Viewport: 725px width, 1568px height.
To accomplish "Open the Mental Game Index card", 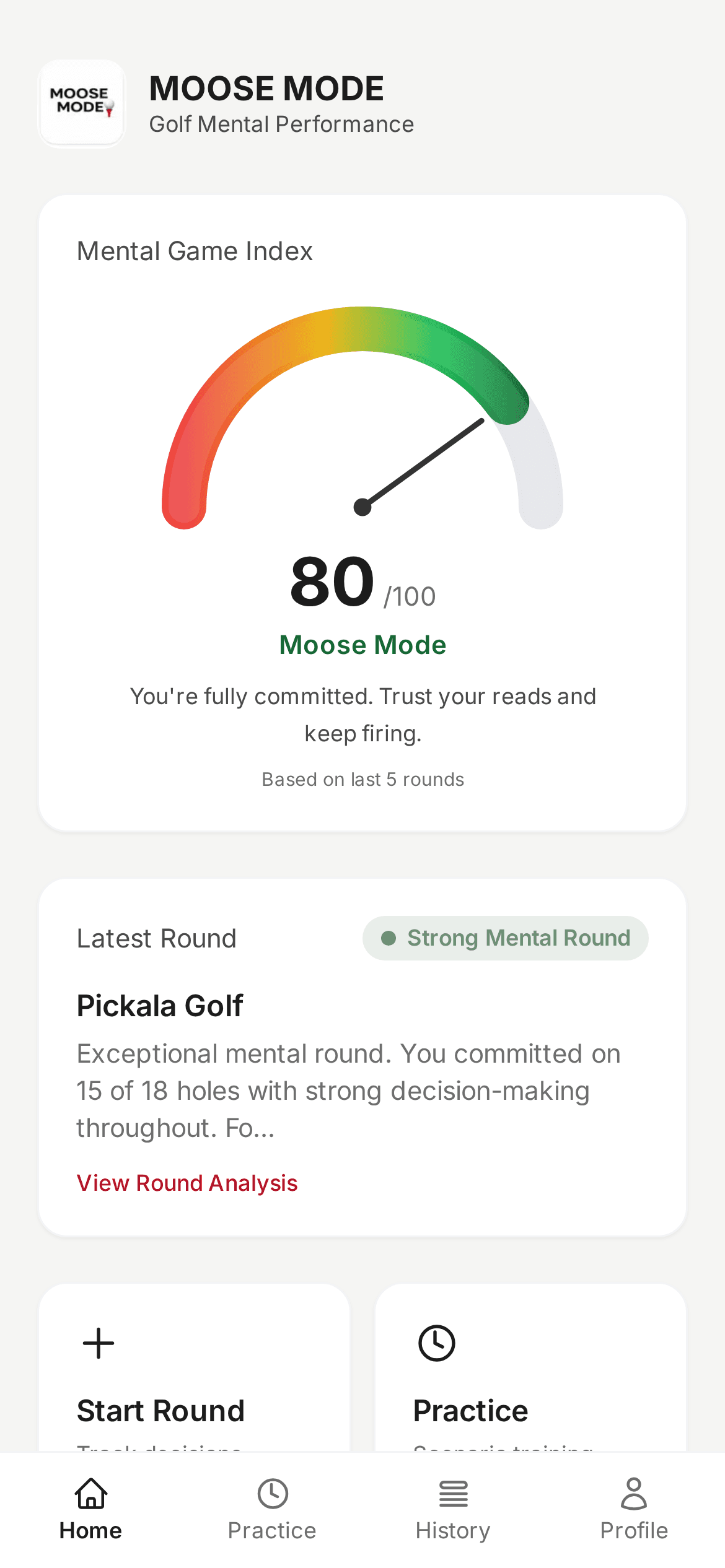I will coord(362,514).
